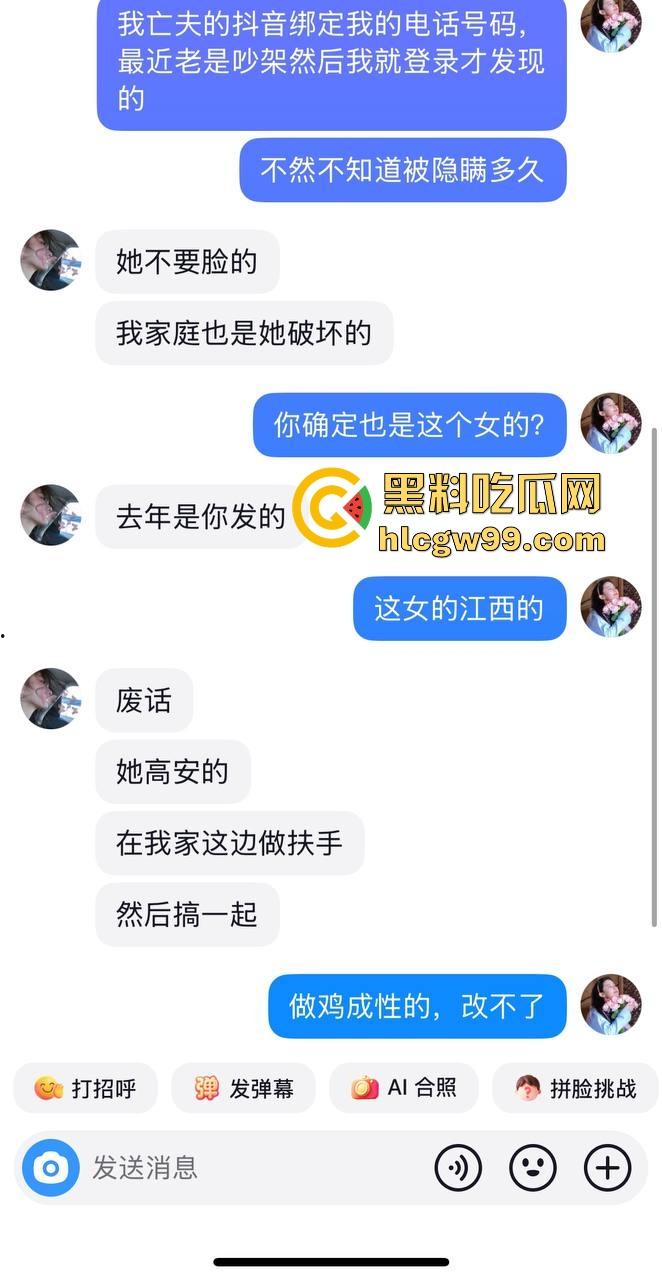This screenshot has height=1280, width=662.
Task: Open the sender's avatar beside 废话 message
Action: point(50,698)
